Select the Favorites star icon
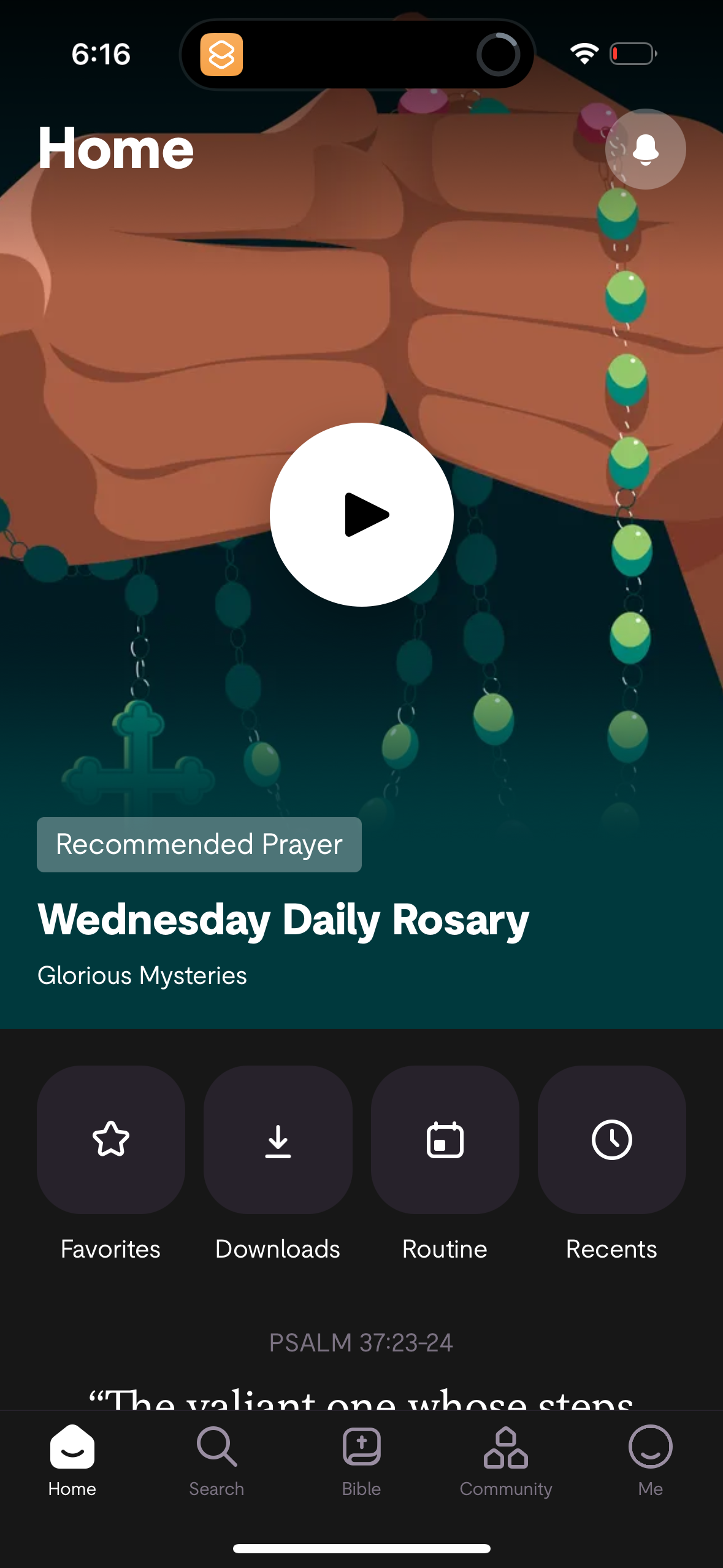Image resolution: width=723 pixels, height=1568 pixels. click(x=110, y=1140)
